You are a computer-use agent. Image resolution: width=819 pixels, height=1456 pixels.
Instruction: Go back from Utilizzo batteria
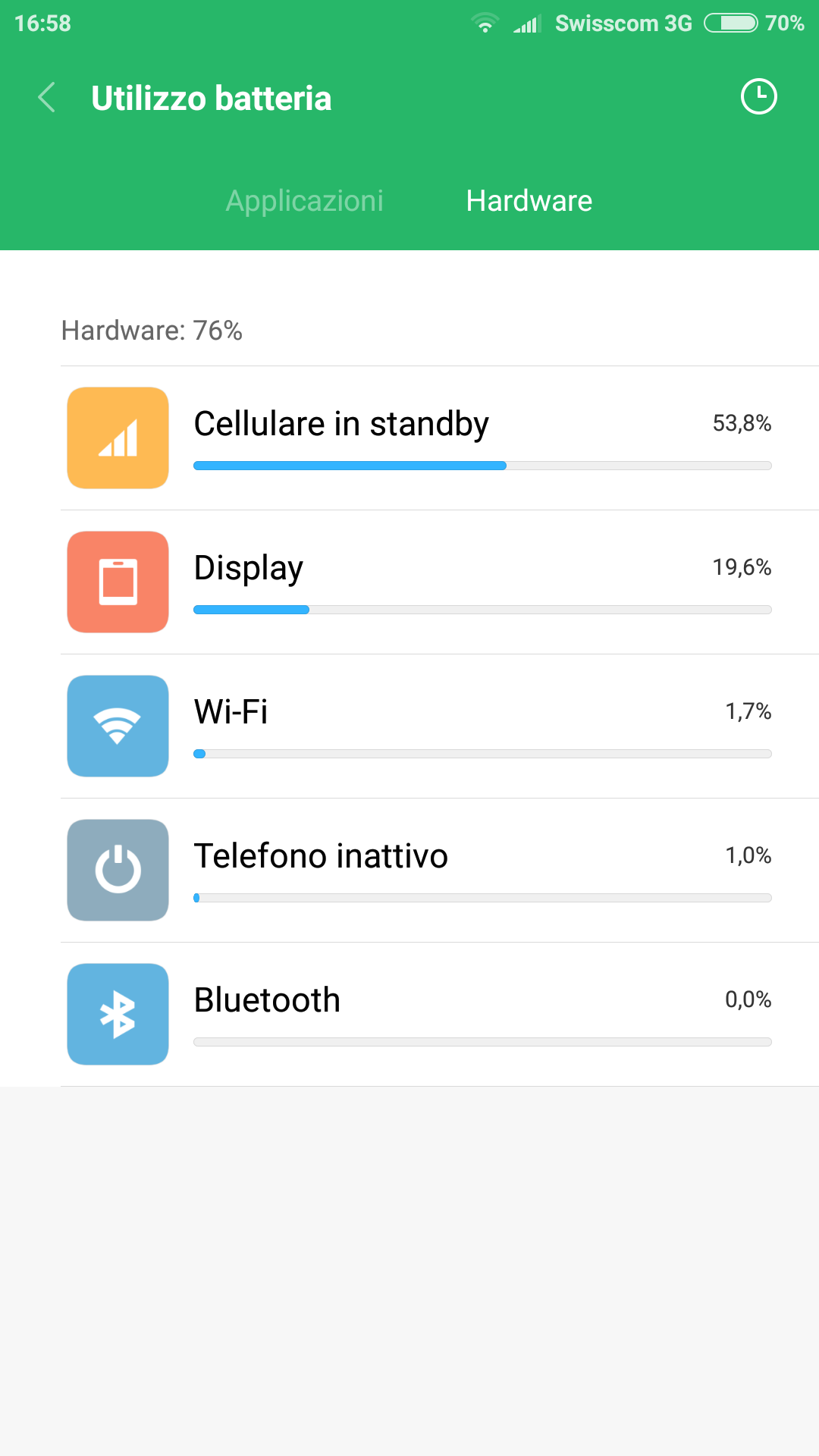47,98
